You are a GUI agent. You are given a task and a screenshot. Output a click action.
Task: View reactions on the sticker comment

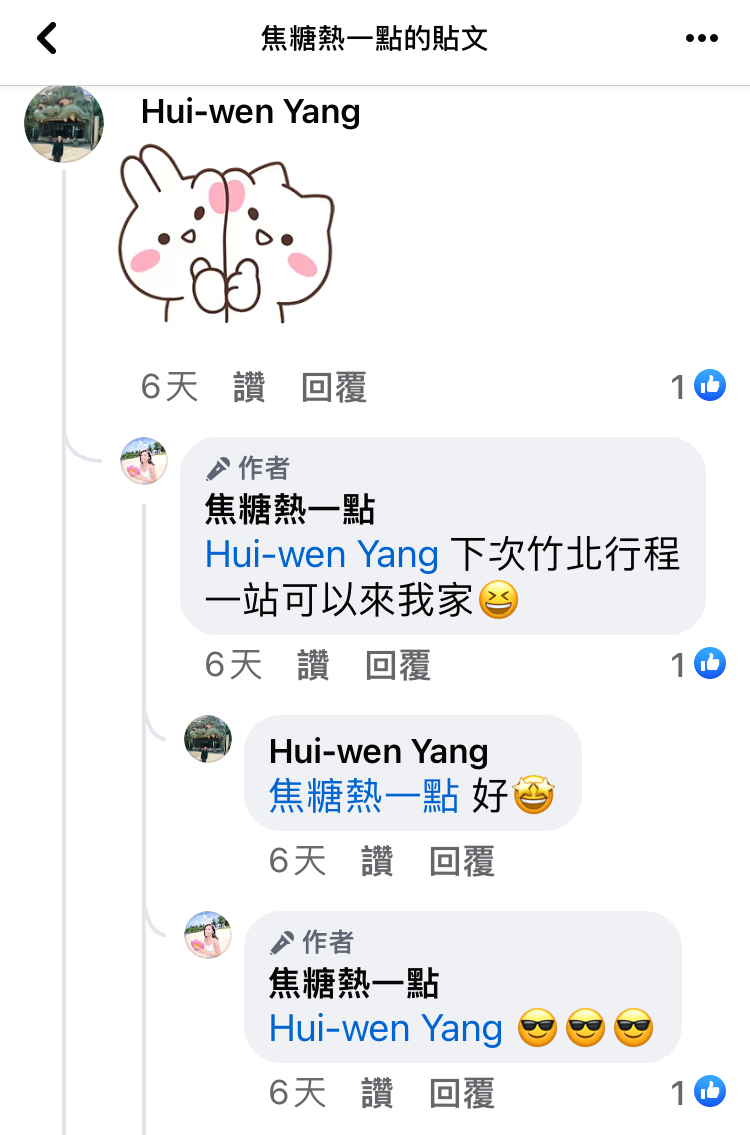[x=699, y=386]
